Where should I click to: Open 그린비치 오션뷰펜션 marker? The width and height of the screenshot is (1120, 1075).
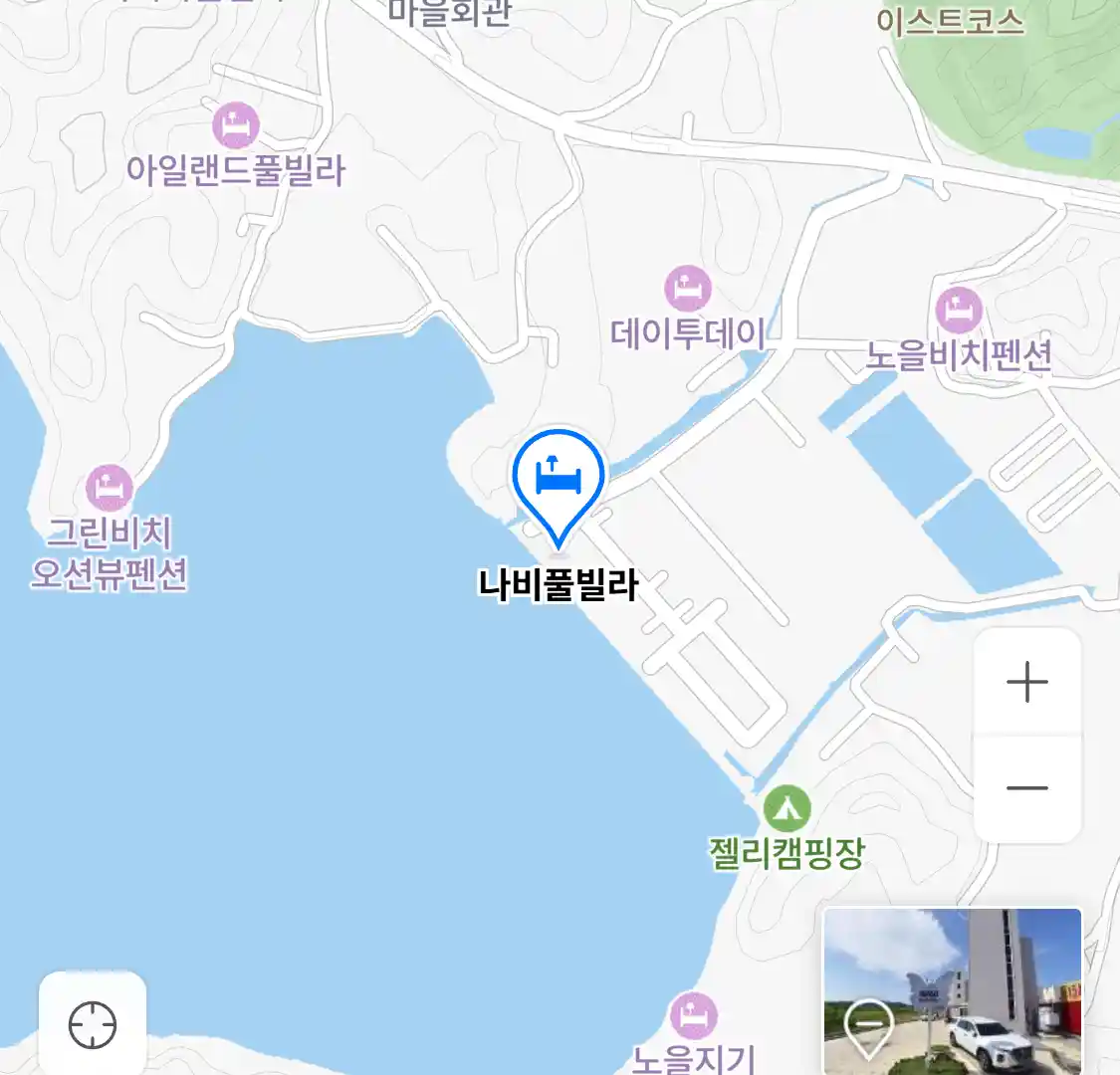tap(110, 488)
